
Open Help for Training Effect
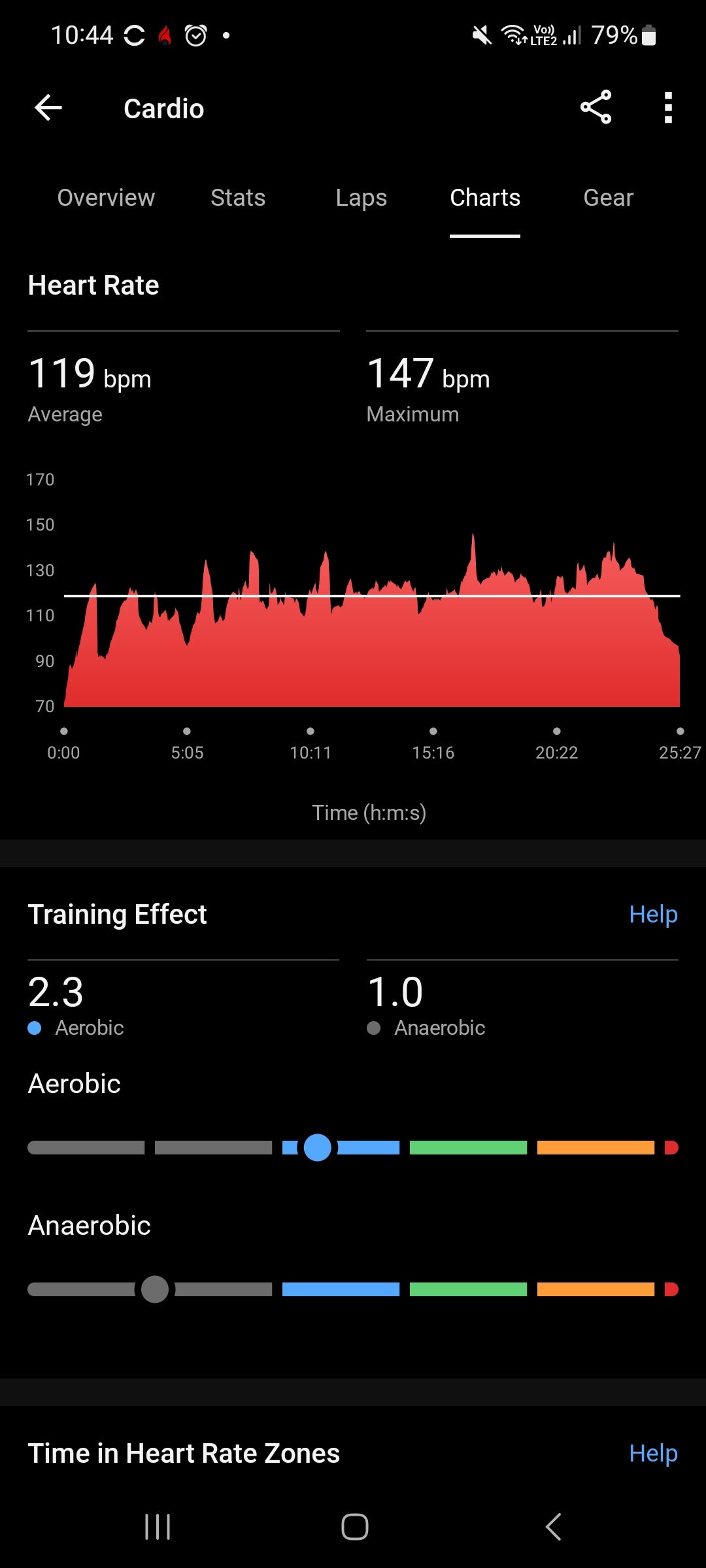click(x=652, y=914)
